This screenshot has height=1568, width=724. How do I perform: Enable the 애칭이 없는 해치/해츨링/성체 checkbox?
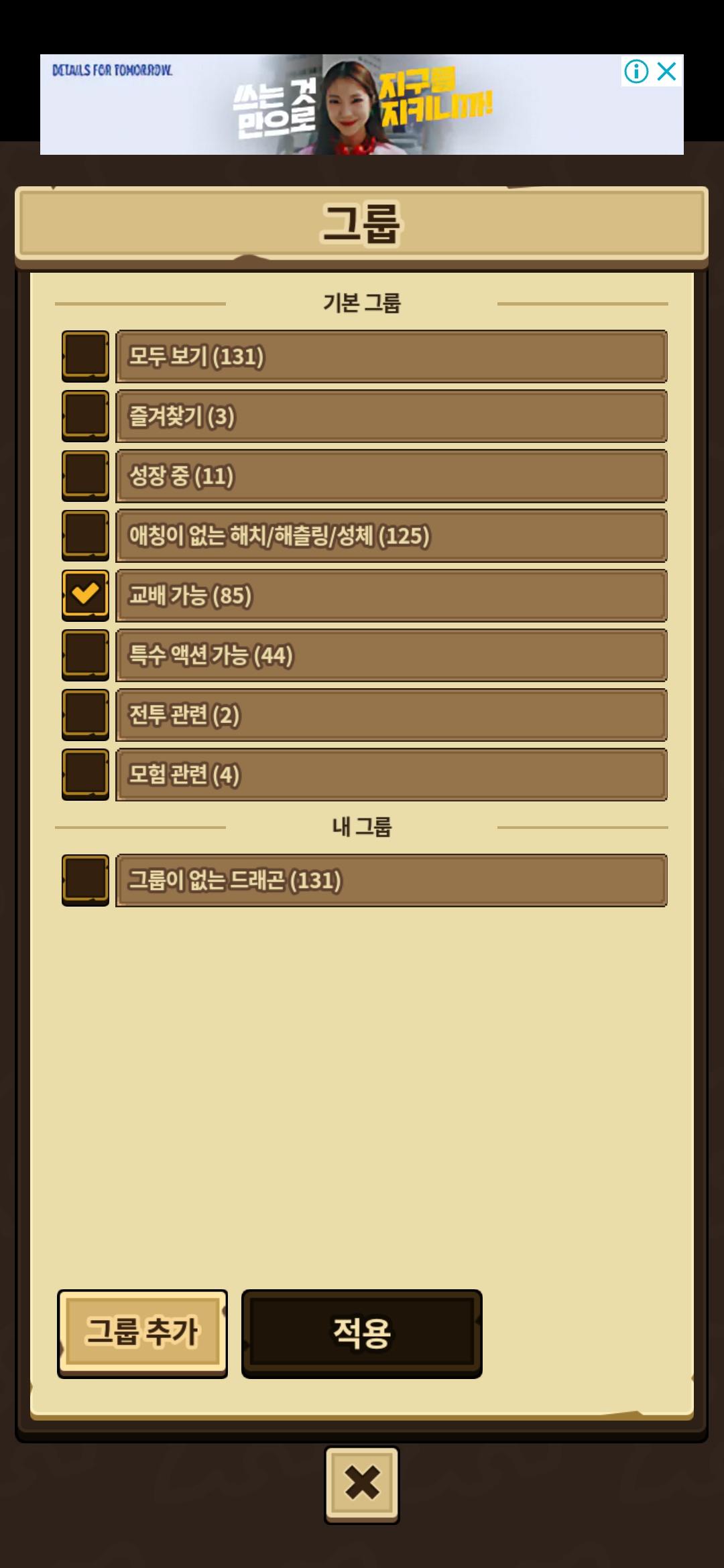pos(85,535)
